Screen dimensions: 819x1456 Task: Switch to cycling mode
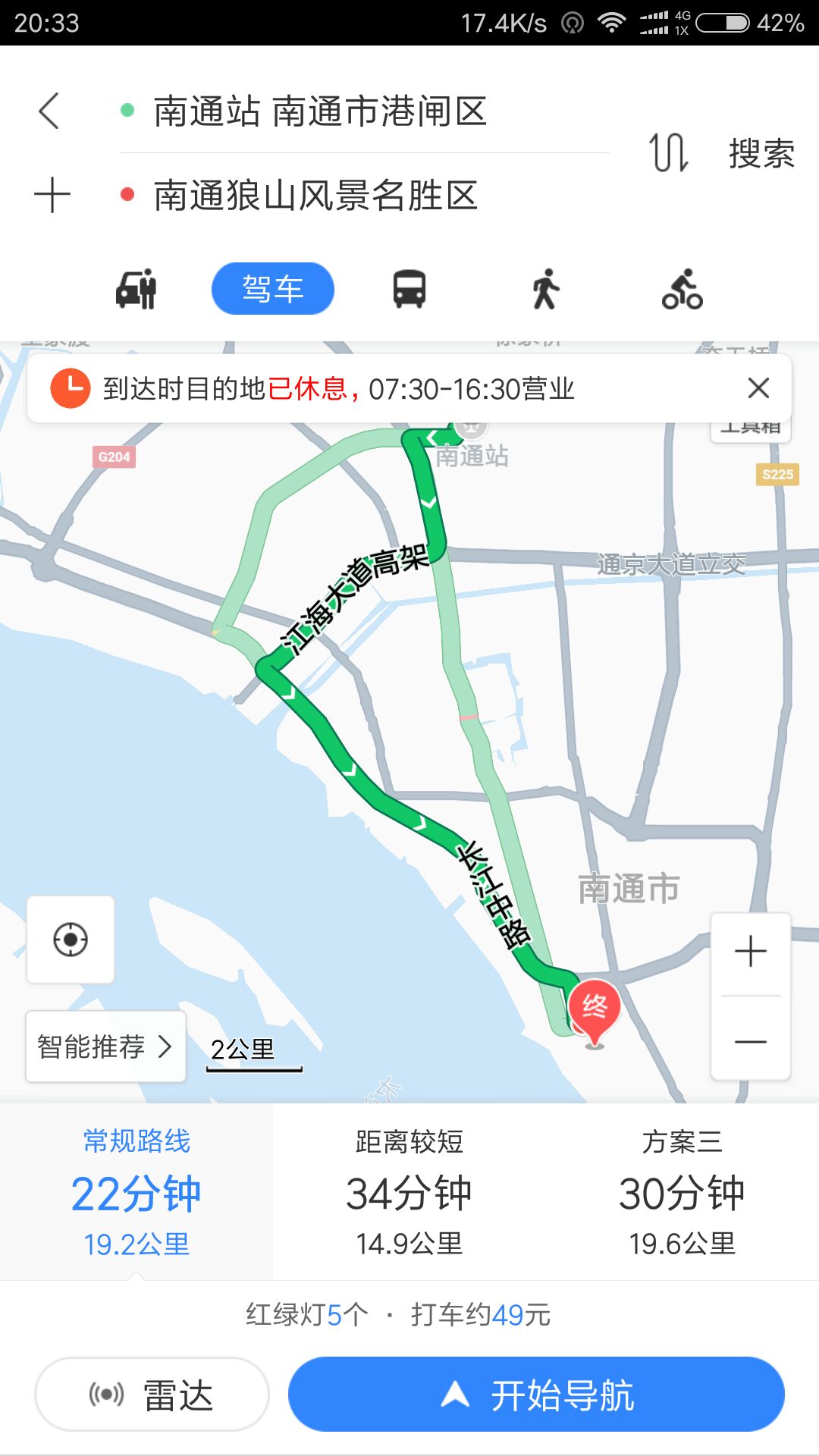tap(682, 289)
